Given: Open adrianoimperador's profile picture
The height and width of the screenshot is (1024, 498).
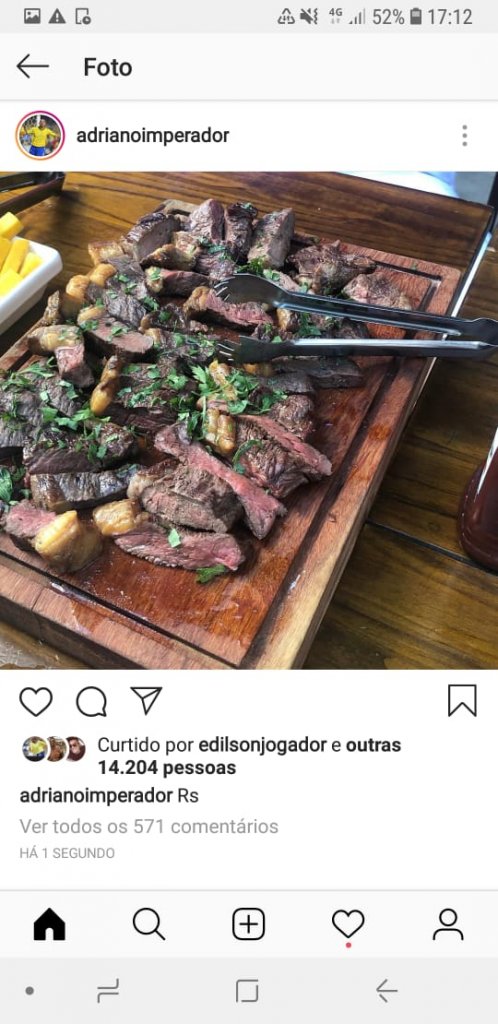Looking at the screenshot, I should [x=40, y=136].
